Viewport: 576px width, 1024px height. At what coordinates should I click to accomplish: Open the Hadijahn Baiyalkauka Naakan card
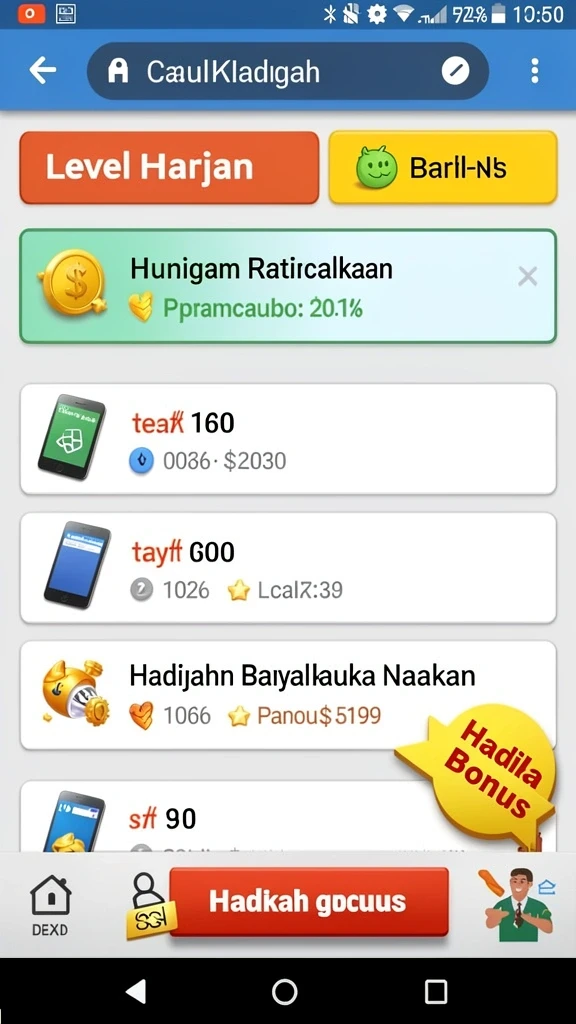288,695
